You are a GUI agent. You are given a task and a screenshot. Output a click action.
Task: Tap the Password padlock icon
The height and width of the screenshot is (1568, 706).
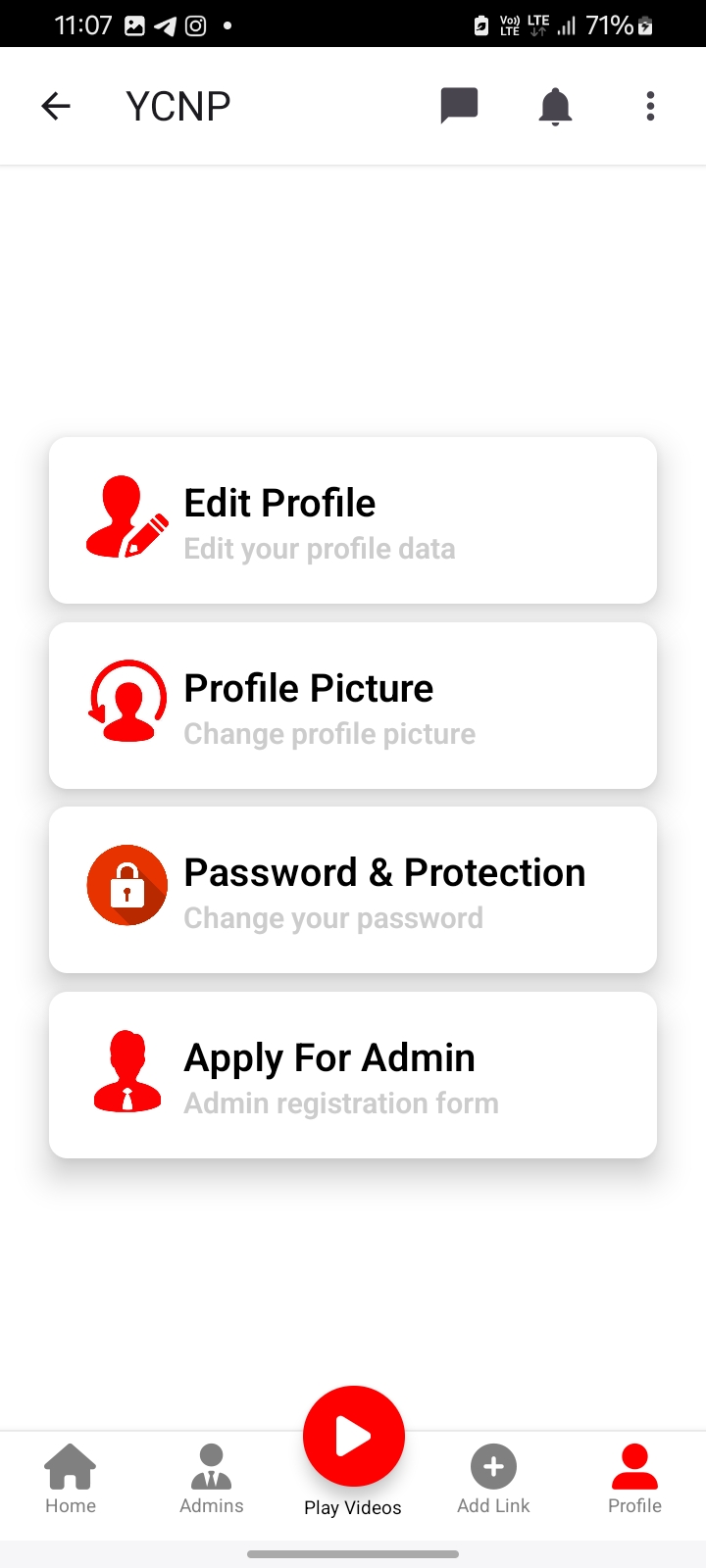pos(126,885)
